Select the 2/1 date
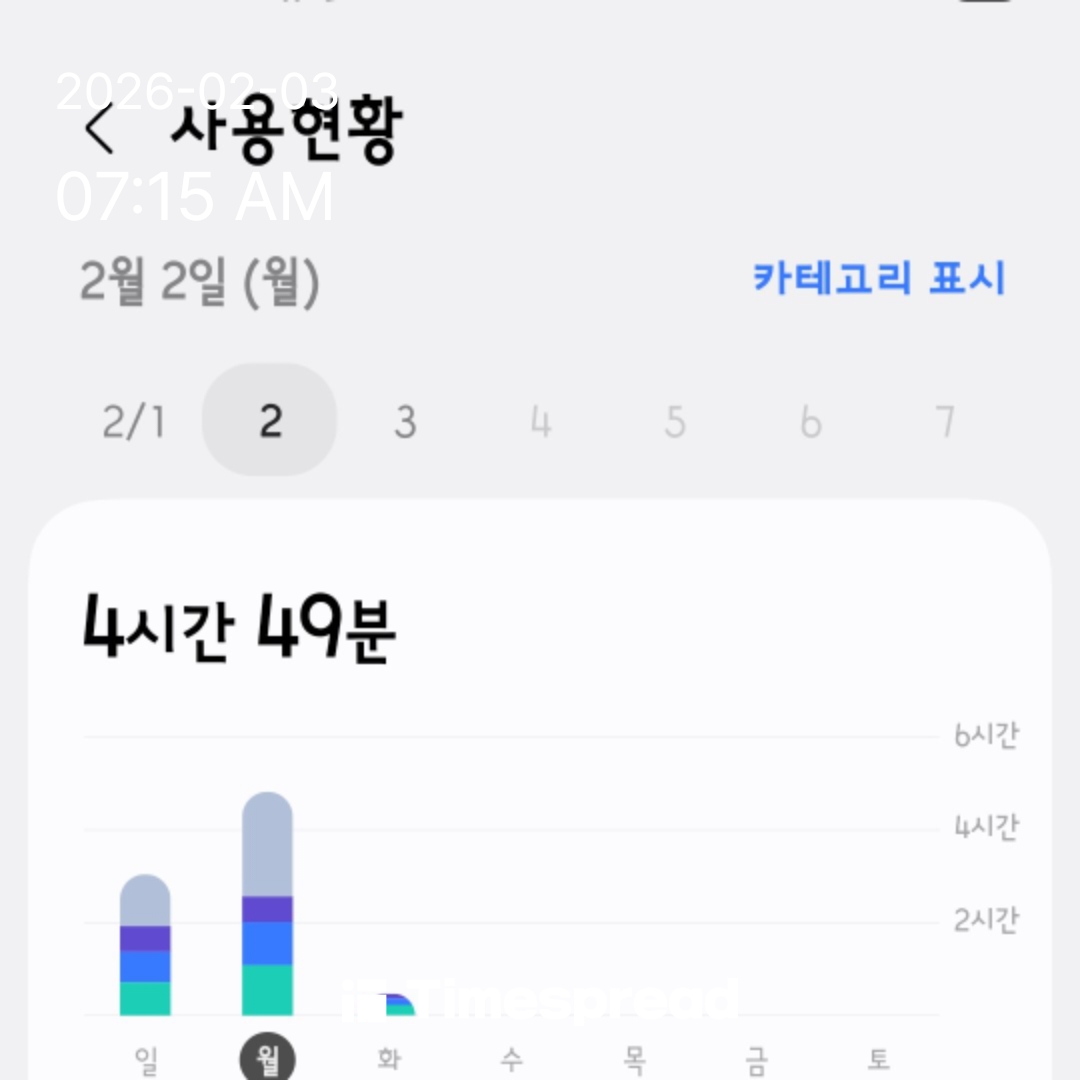1080x1080 pixels. 133,423
